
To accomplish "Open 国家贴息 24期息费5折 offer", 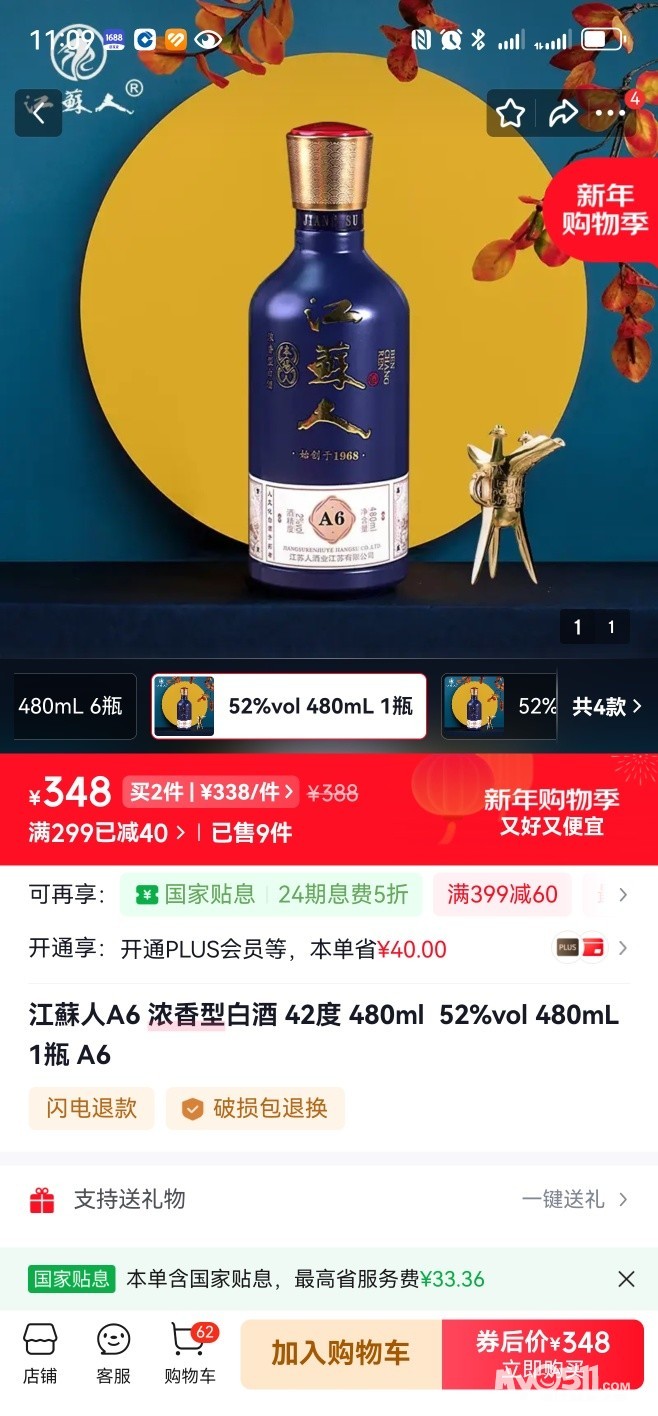I will [x=271, y=894].
